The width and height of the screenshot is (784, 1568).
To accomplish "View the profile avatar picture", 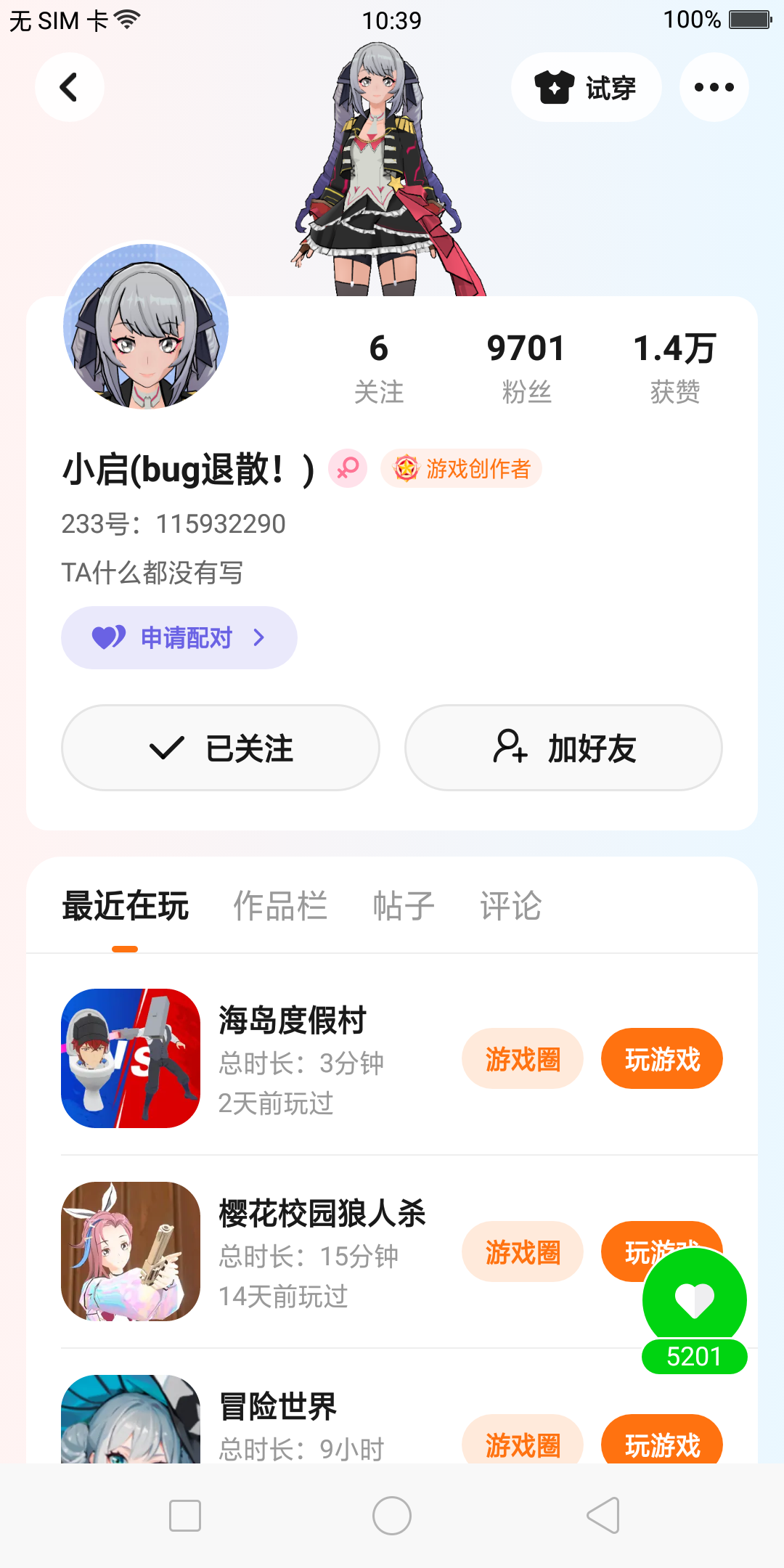I will pyautogui.click(x=146, y=326).
